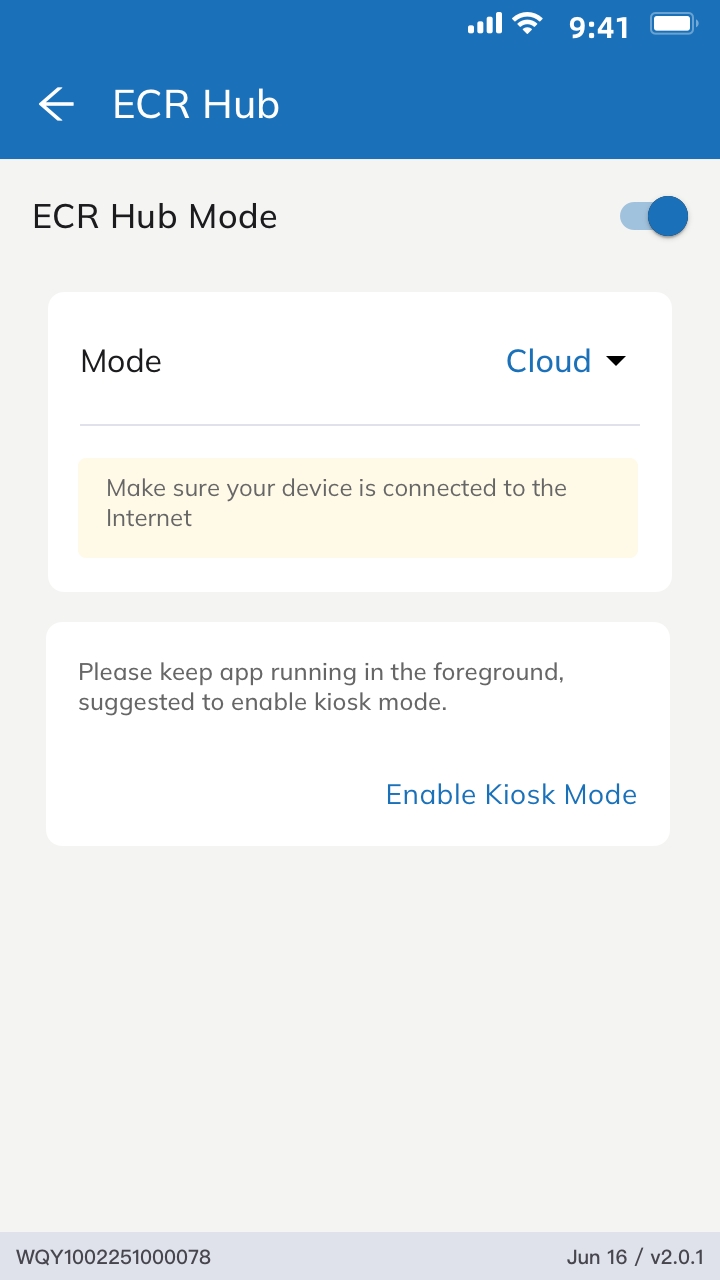Open the Mode selection dropdown
Viewport: 720px width, 1280px height.
point(567,361)
